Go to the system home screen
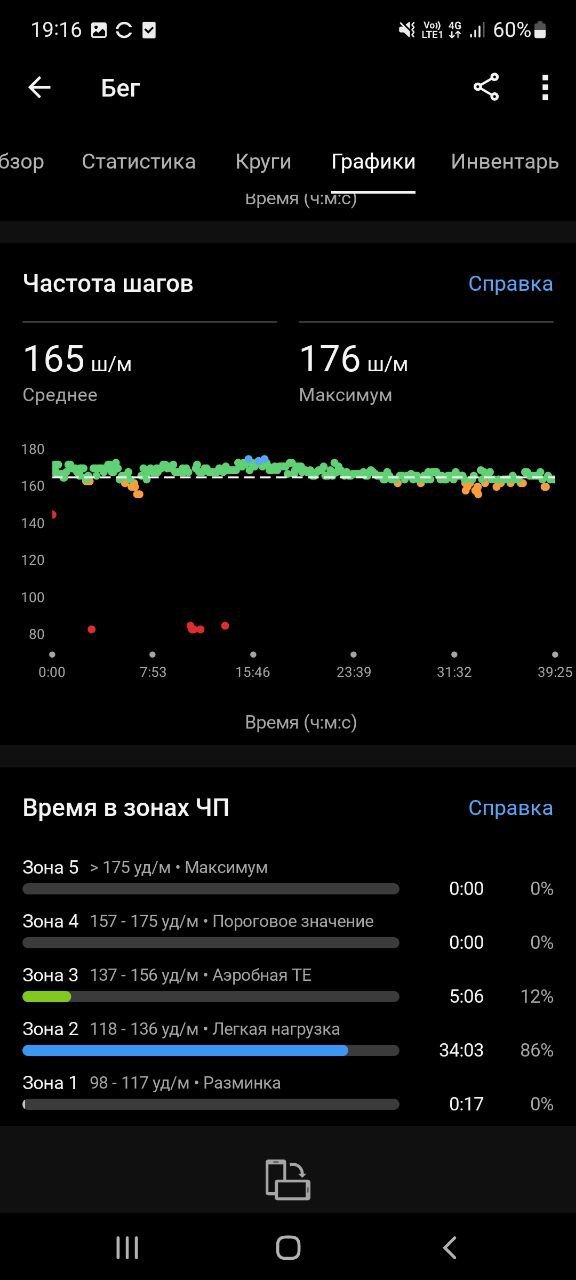The image size is (576, 1280). point(288,1247)
